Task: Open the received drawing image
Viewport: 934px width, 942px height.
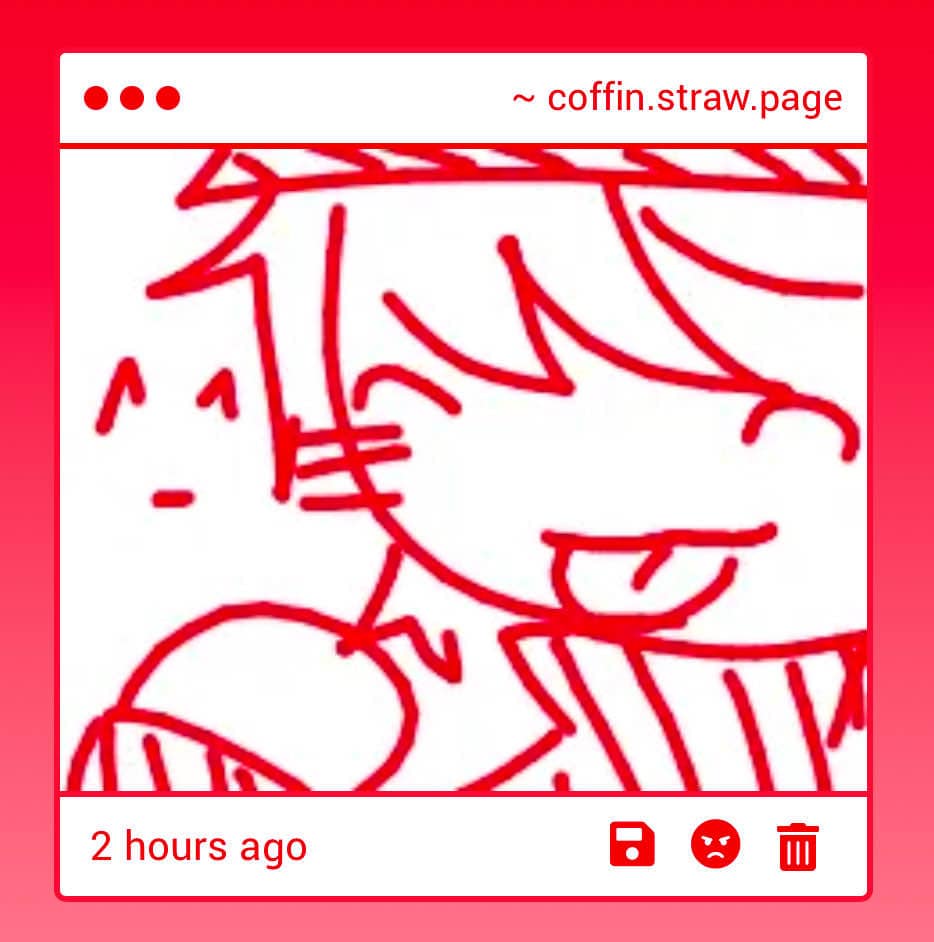Action: pyautogui.click(x=463, y=470)
